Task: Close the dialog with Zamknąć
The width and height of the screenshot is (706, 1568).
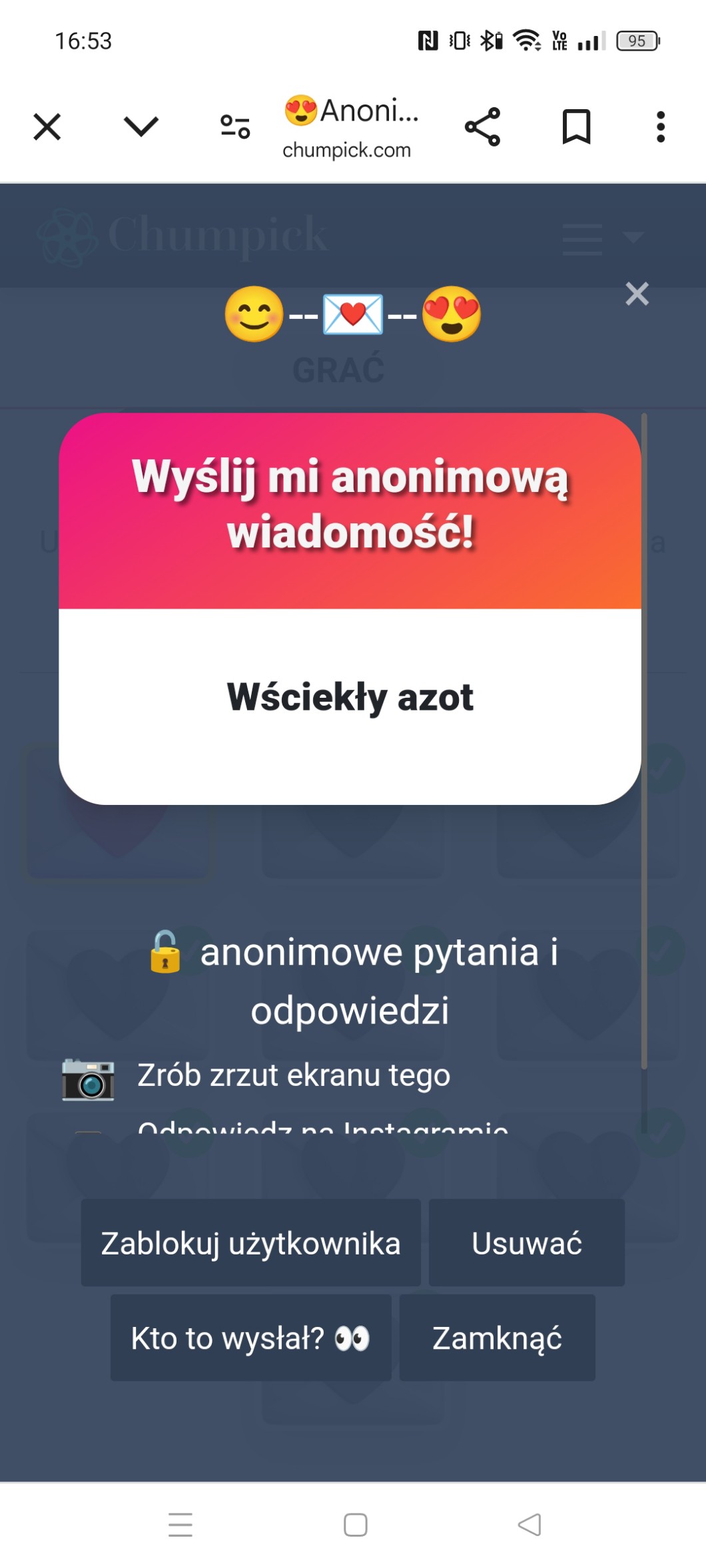Action: click(497, 1338)
